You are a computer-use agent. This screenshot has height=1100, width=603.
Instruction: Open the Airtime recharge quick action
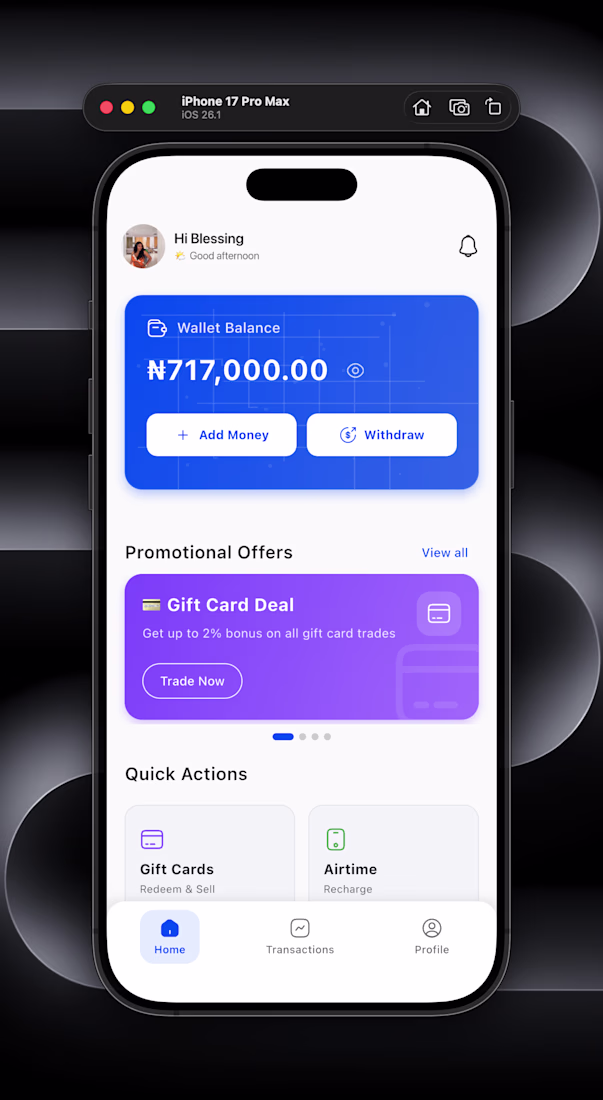click(393, 855)
